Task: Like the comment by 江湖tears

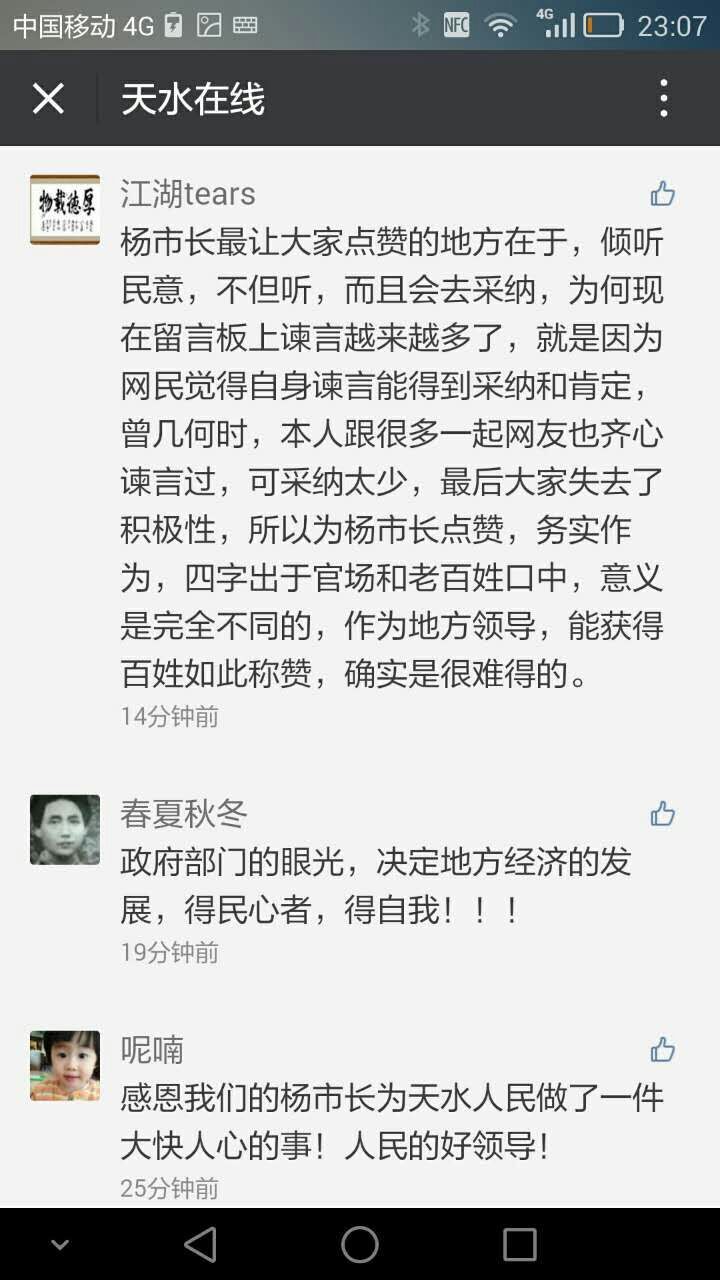Action: point(662,194)
